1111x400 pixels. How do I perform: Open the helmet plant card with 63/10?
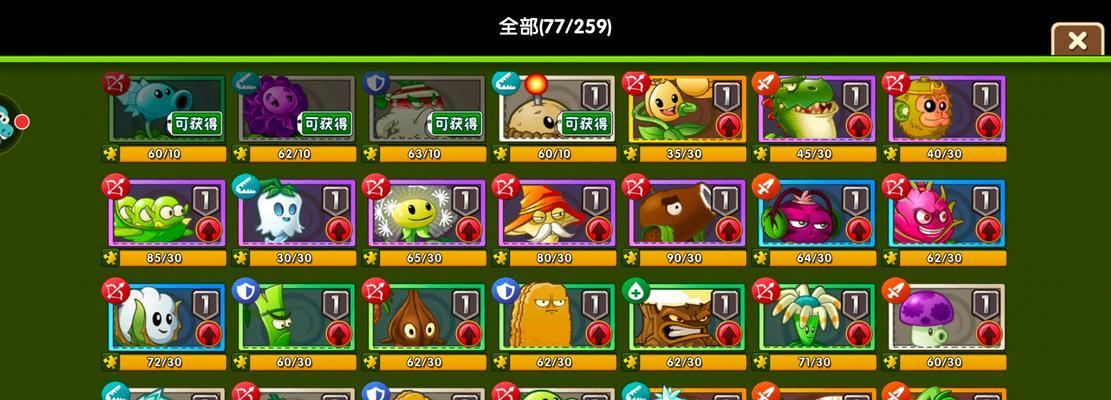[426, 110]
